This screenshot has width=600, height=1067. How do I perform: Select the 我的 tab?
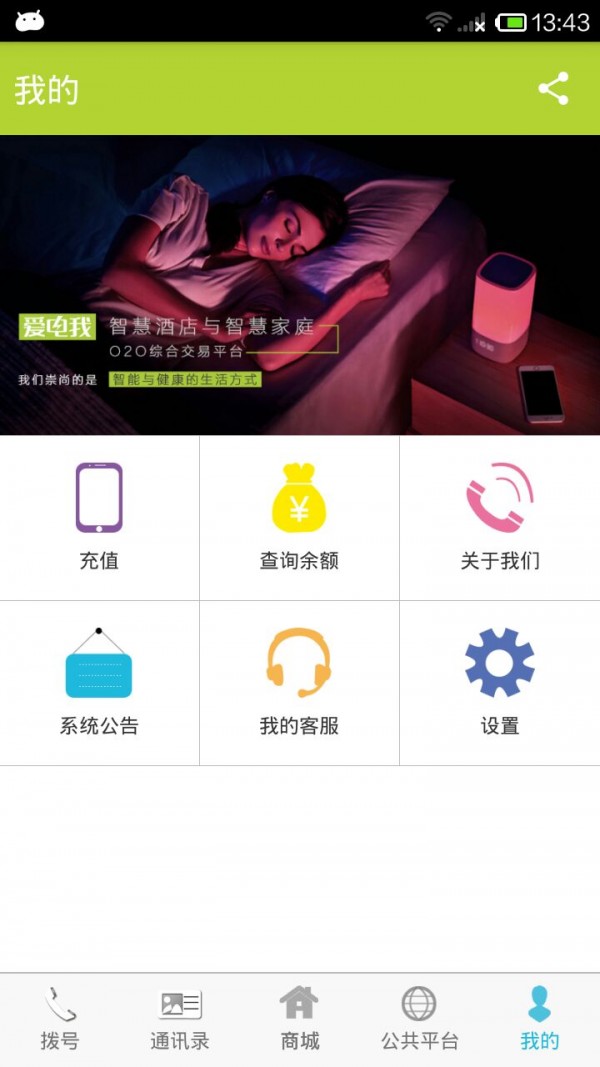[x=539, y=1019]
